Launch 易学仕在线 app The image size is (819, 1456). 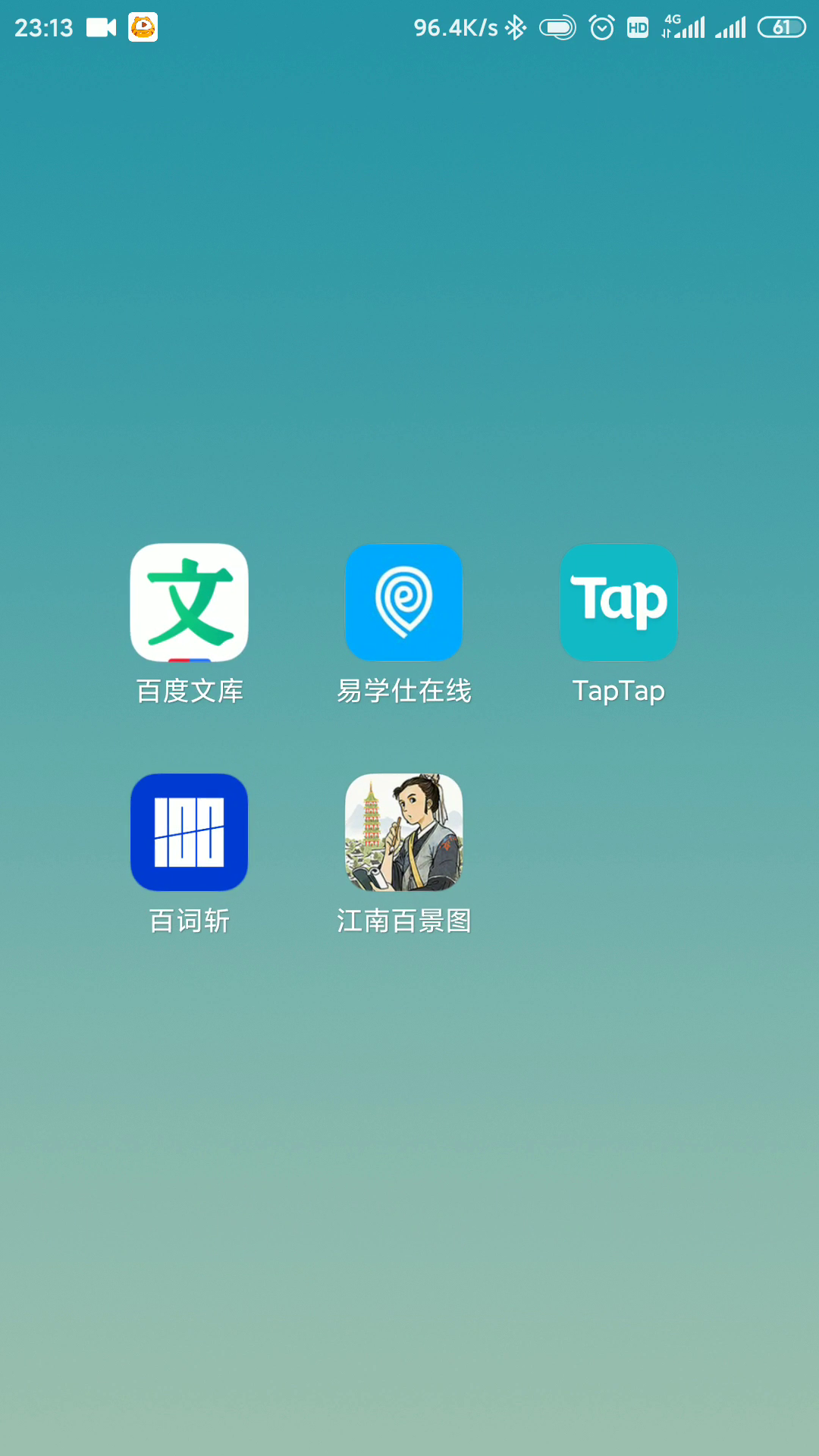pyautogui.click(x=403, y=603)
